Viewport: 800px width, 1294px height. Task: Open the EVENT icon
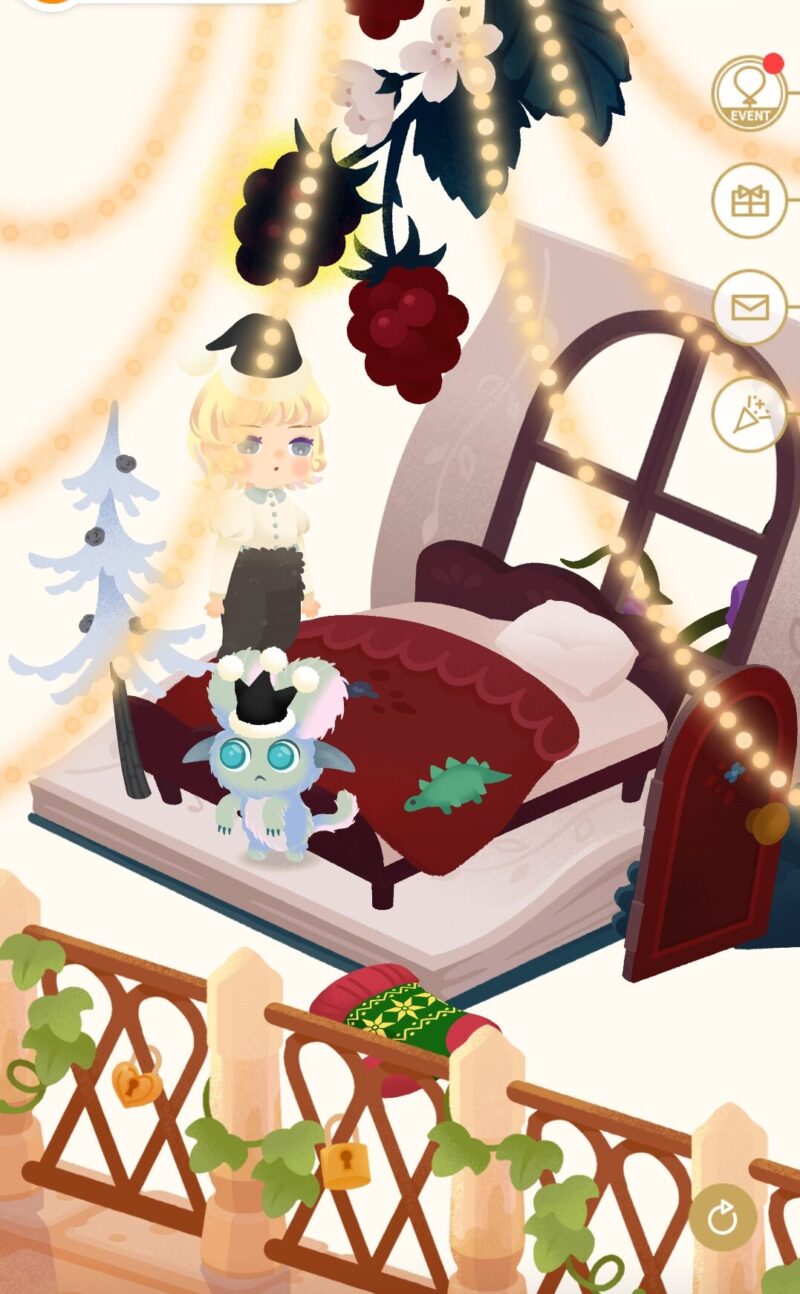pos(749,94)
